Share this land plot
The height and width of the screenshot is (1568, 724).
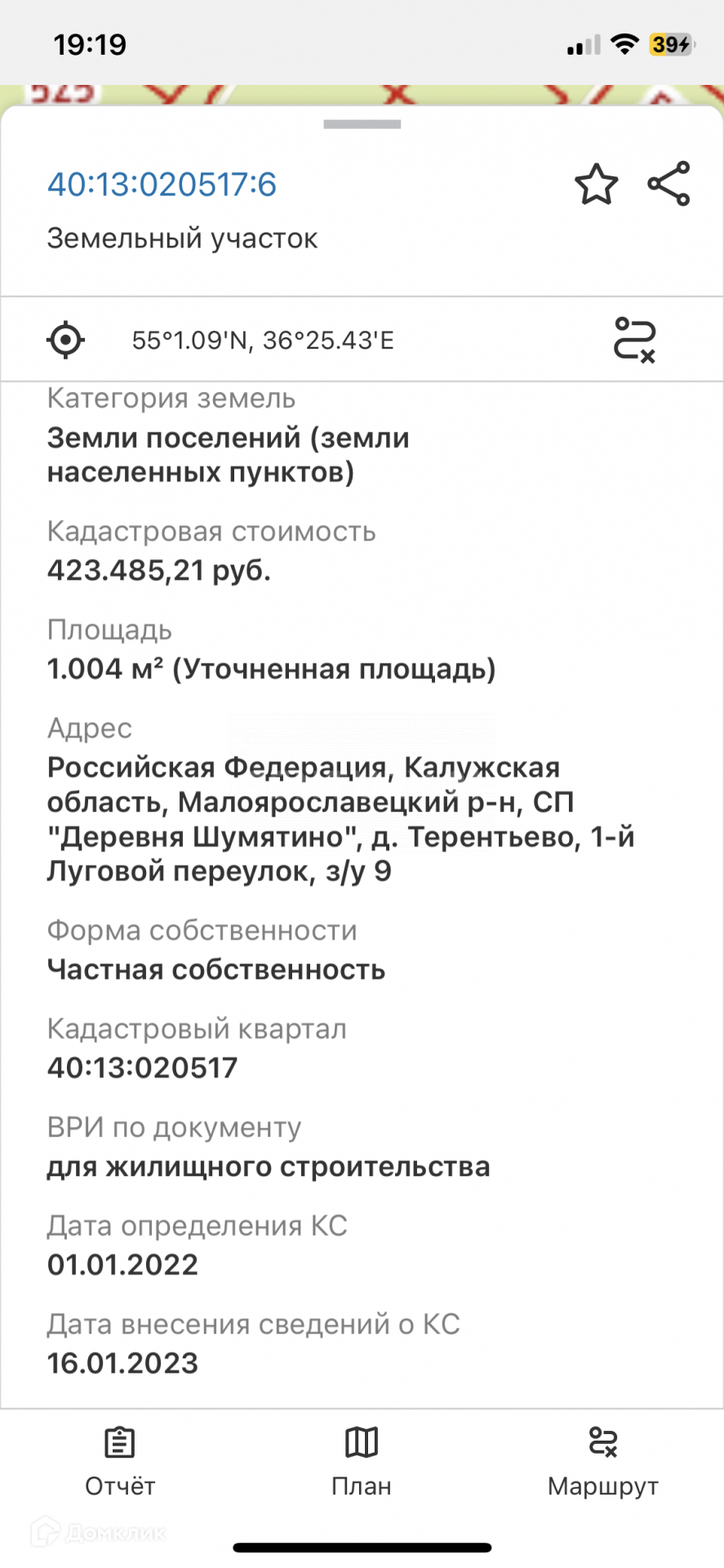coord(668,184)
